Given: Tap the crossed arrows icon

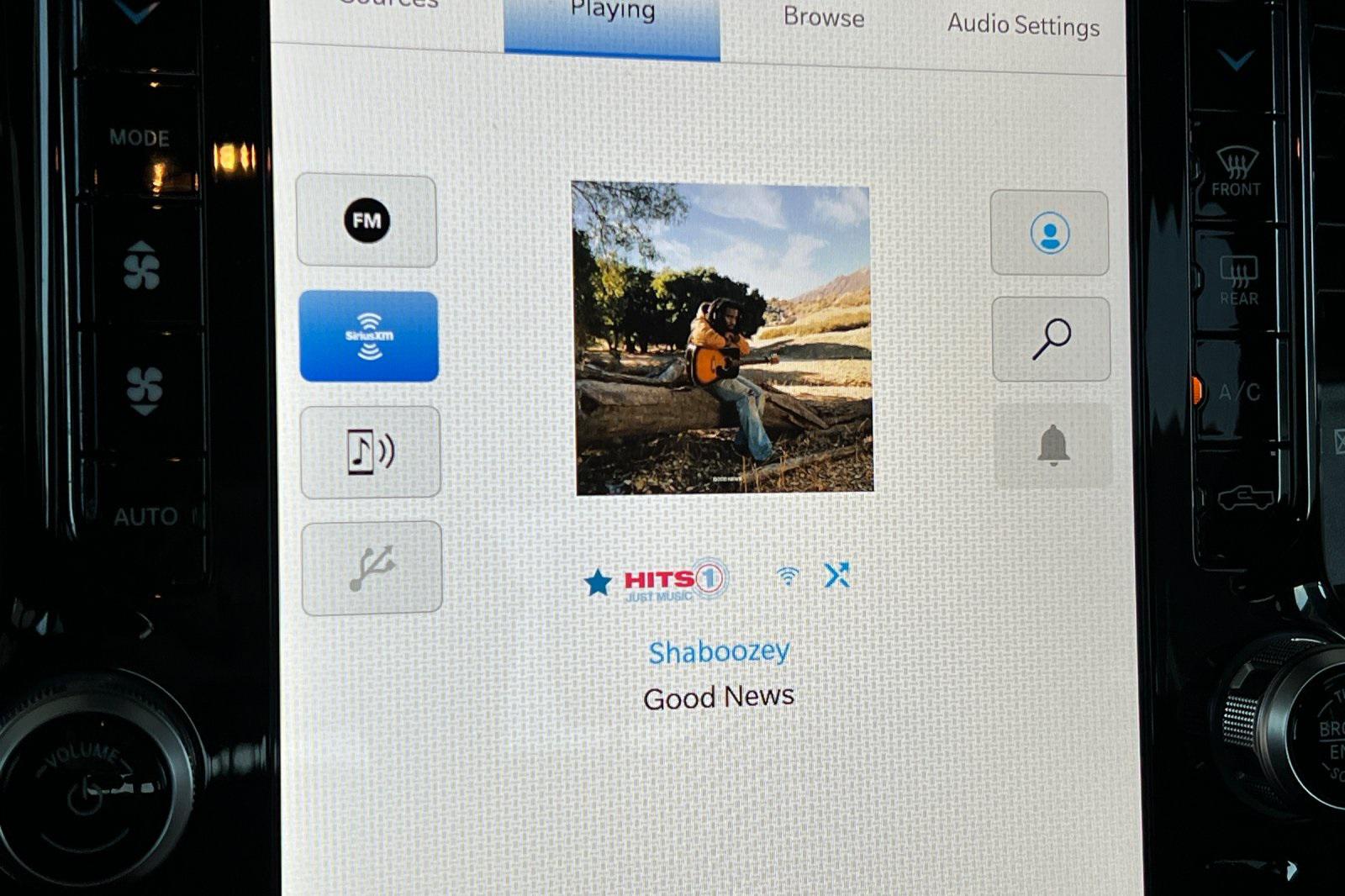Looking at the screenshot, I should (x=836, y=576).
